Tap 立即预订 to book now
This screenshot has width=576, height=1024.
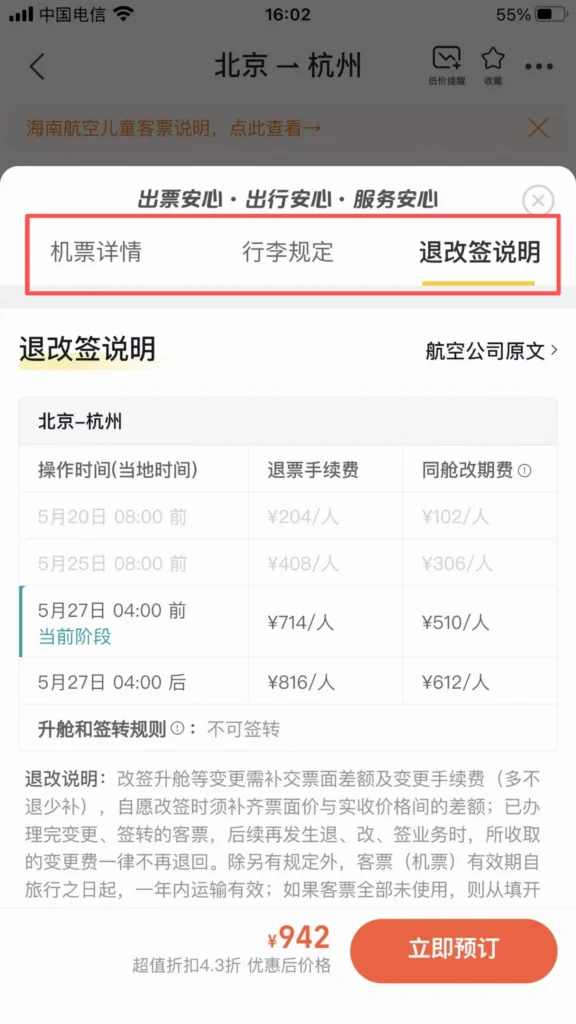[454, 950]
